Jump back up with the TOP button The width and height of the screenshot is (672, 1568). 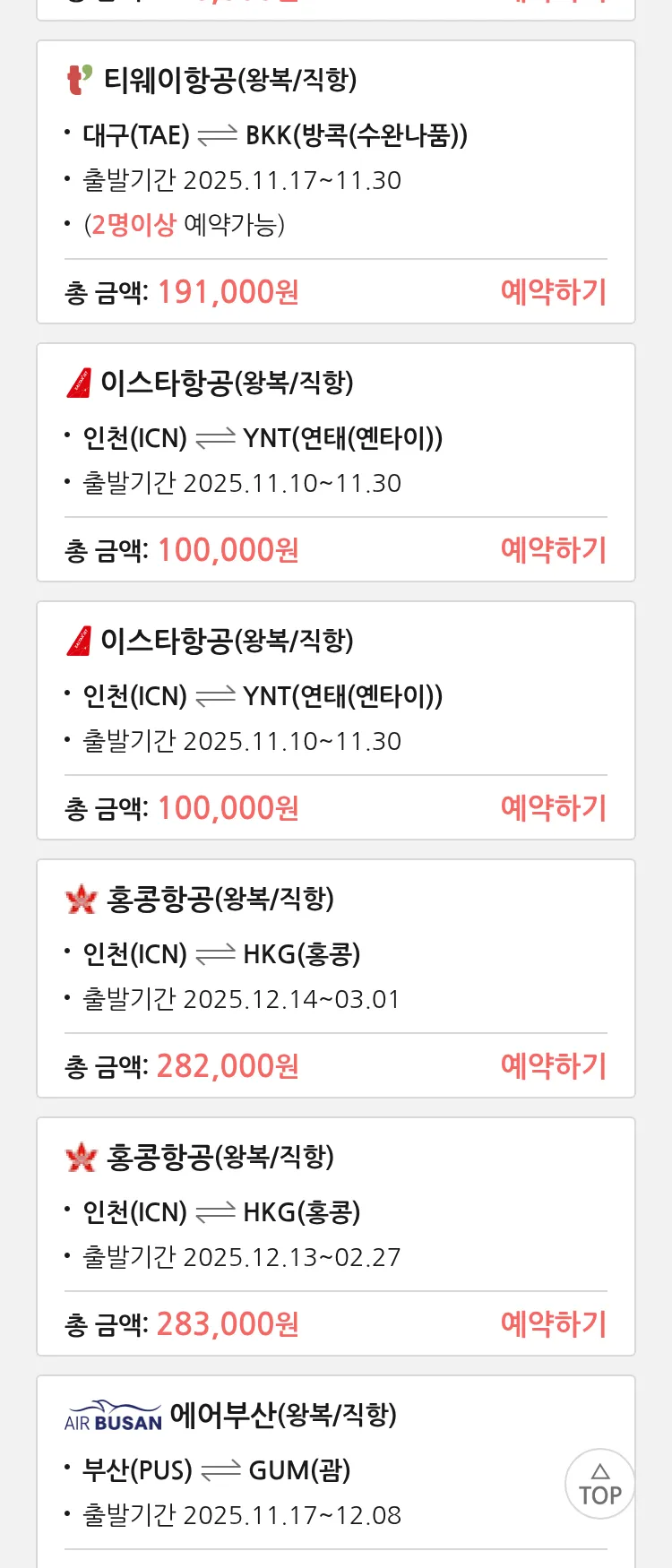point(599,1484)
